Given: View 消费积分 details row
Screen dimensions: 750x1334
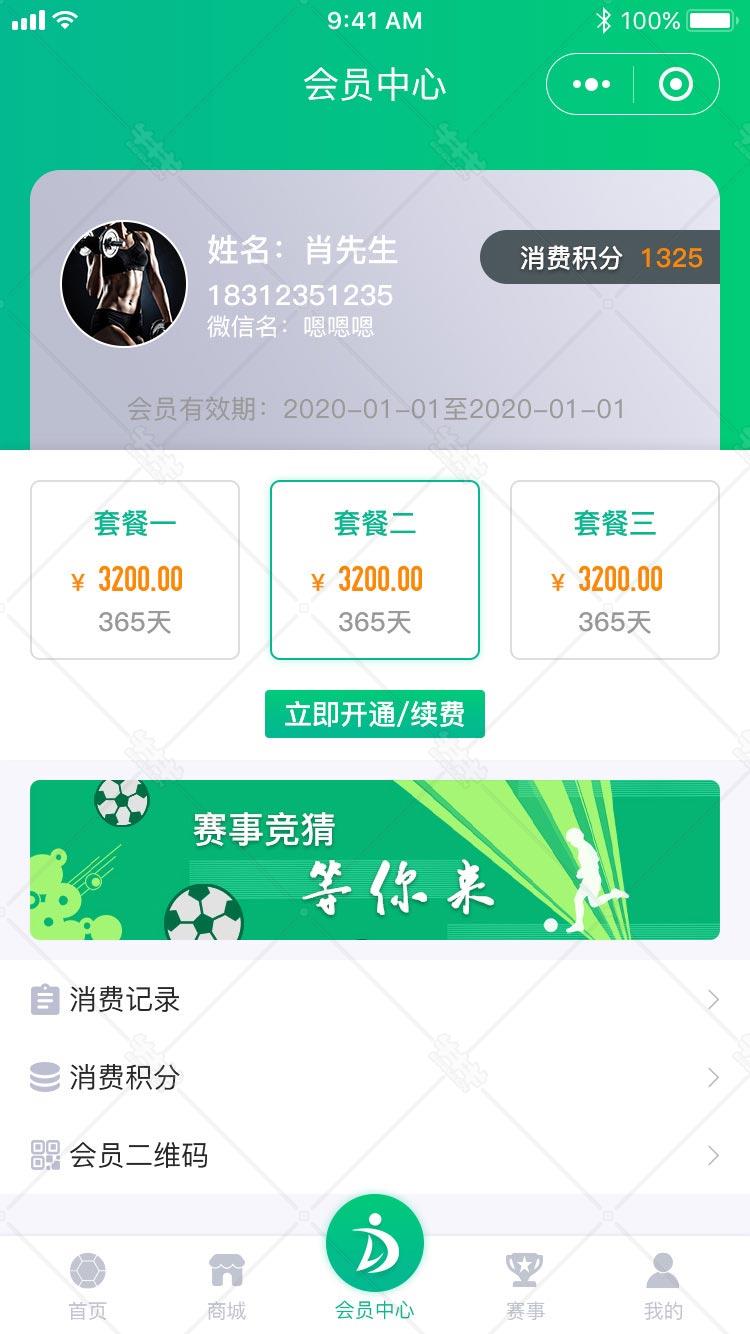Looking at the screenshot, I should pos(375,1077).
